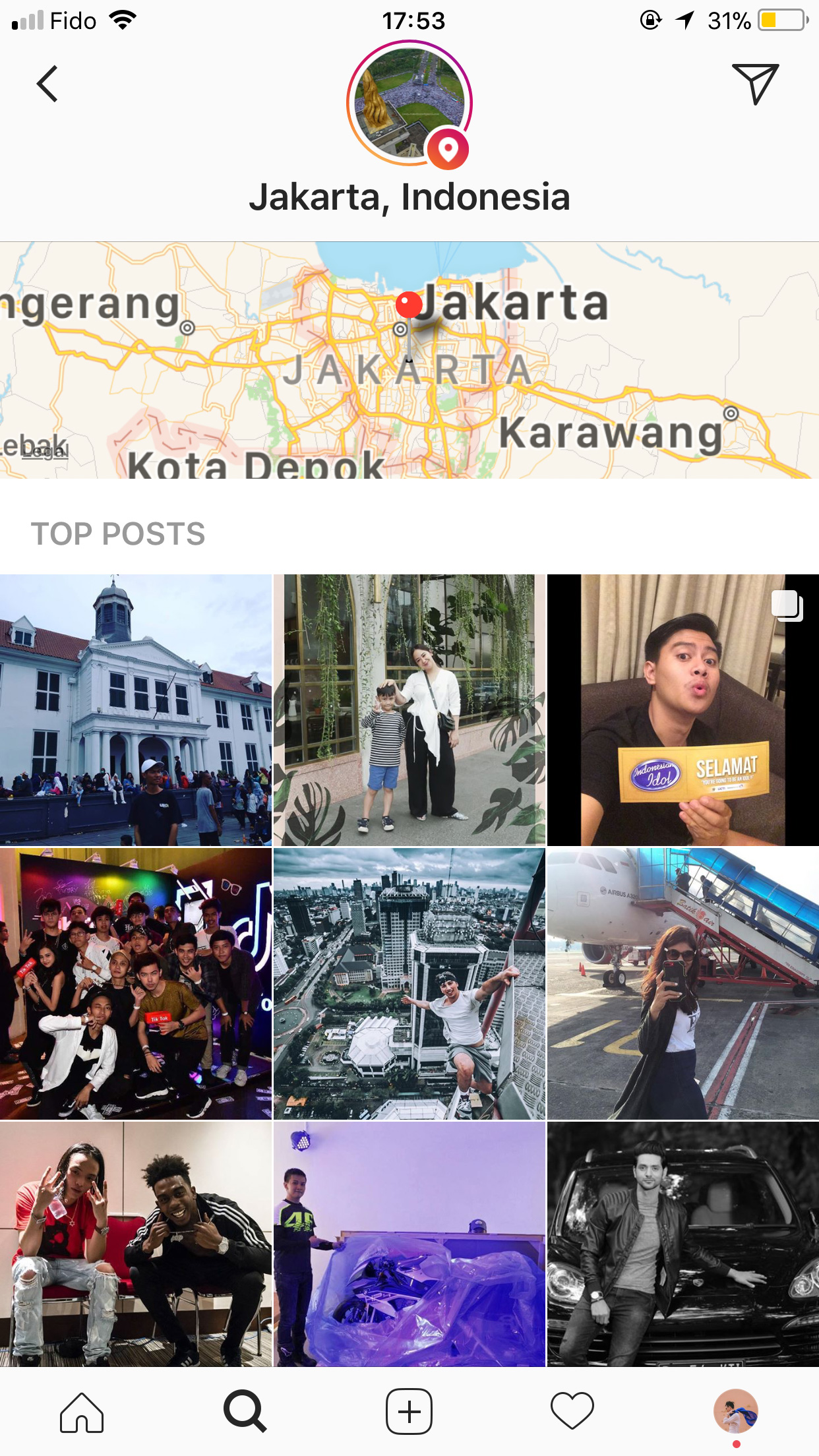
Task: Open the rooftop skyline photo post
Action: point(409,984)
